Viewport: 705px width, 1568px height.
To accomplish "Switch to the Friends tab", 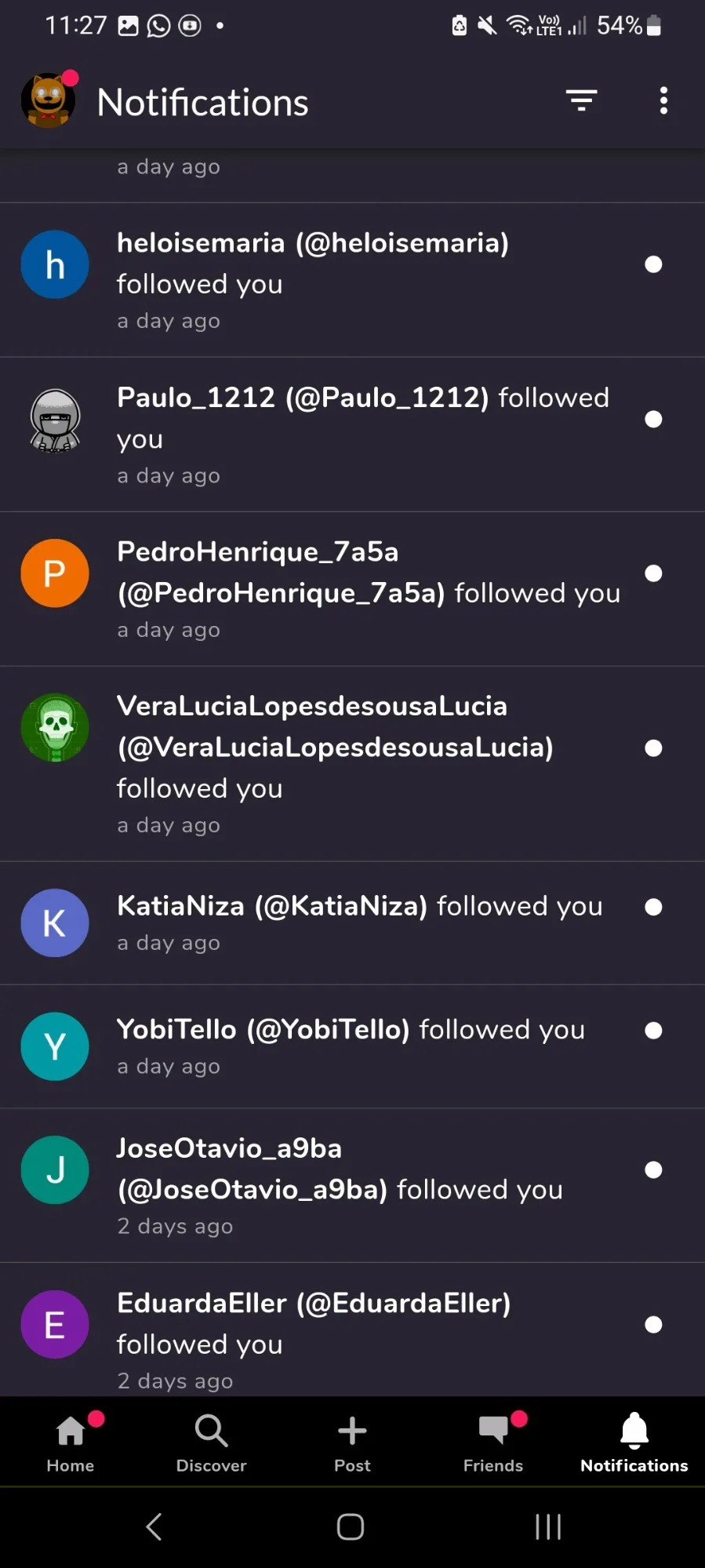I will point(492,1443).
